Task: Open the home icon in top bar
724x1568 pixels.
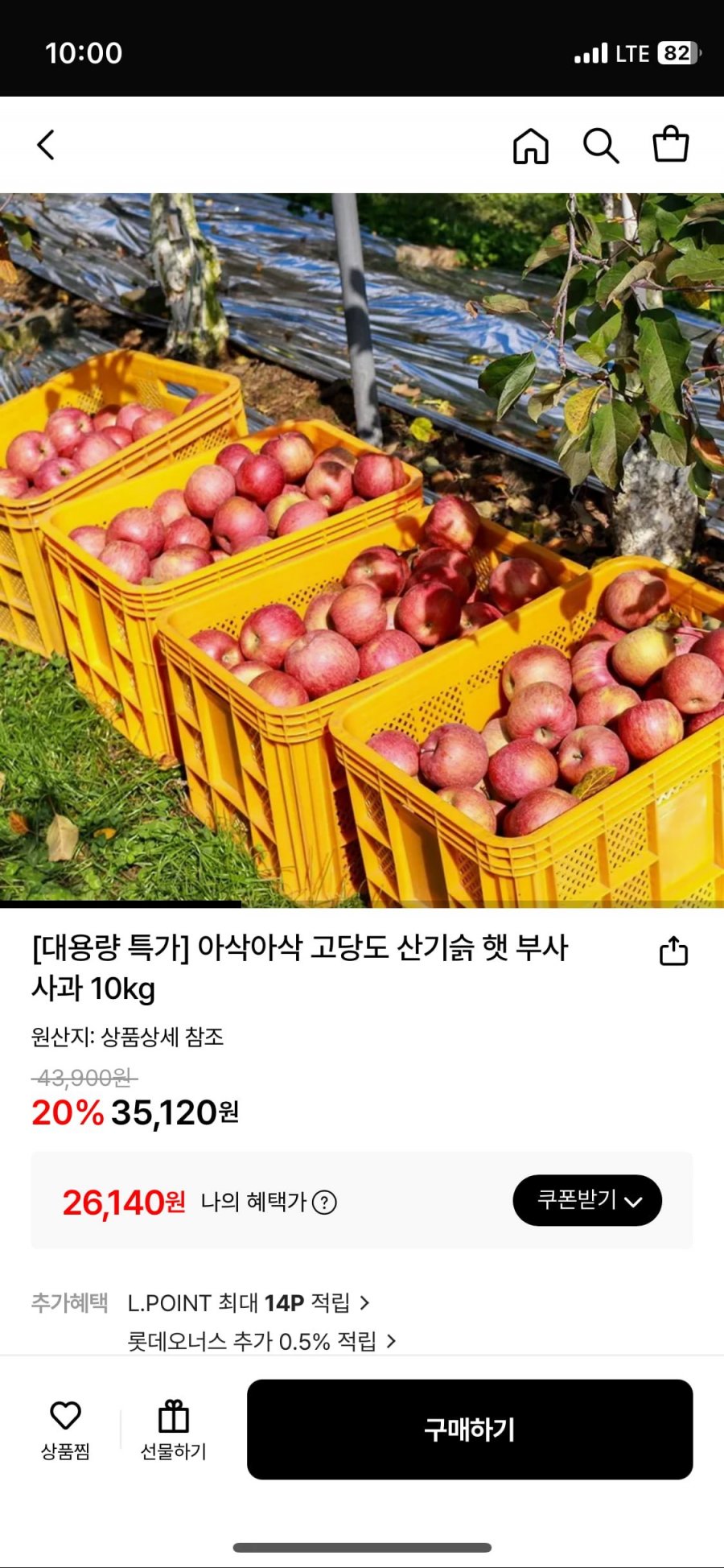Action: (x=531, y=146)
